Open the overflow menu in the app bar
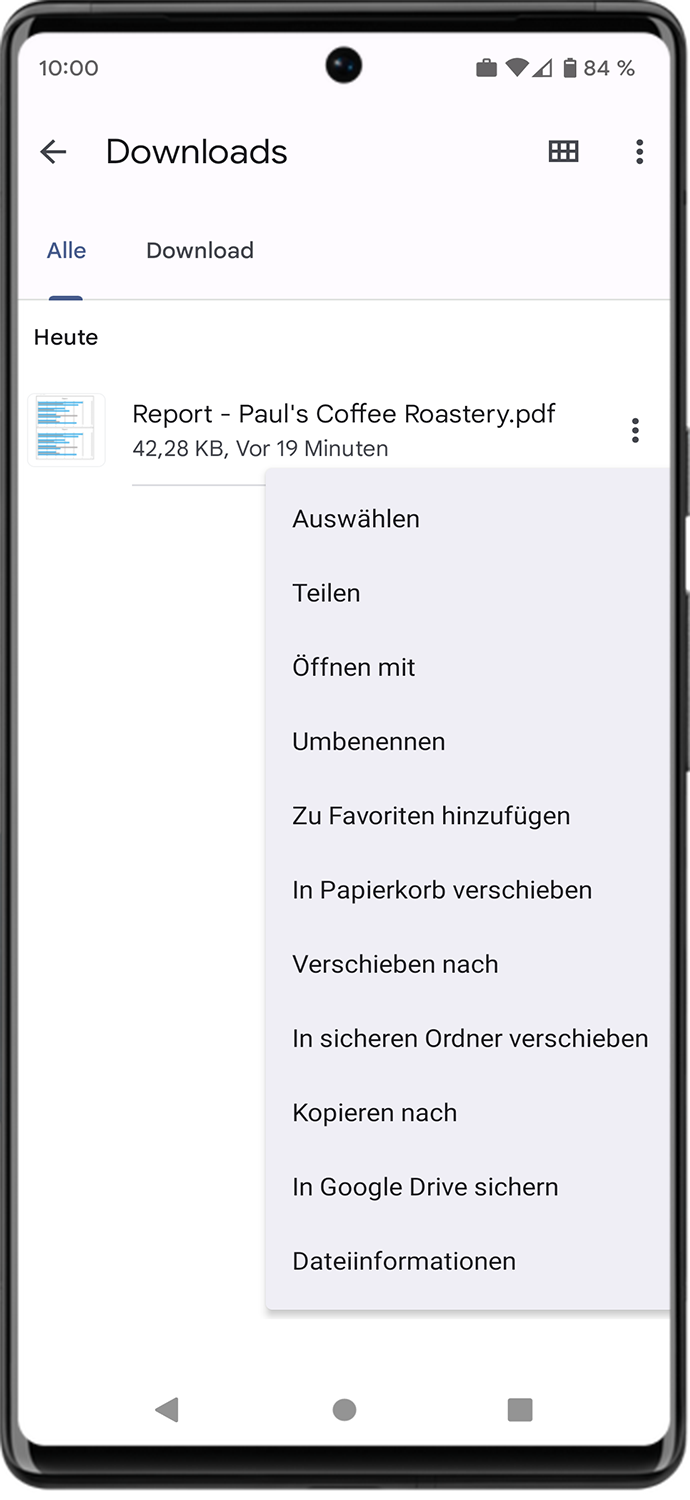Image resolution: width=690 pixels, height=1500 pixels. coord(640,152)
